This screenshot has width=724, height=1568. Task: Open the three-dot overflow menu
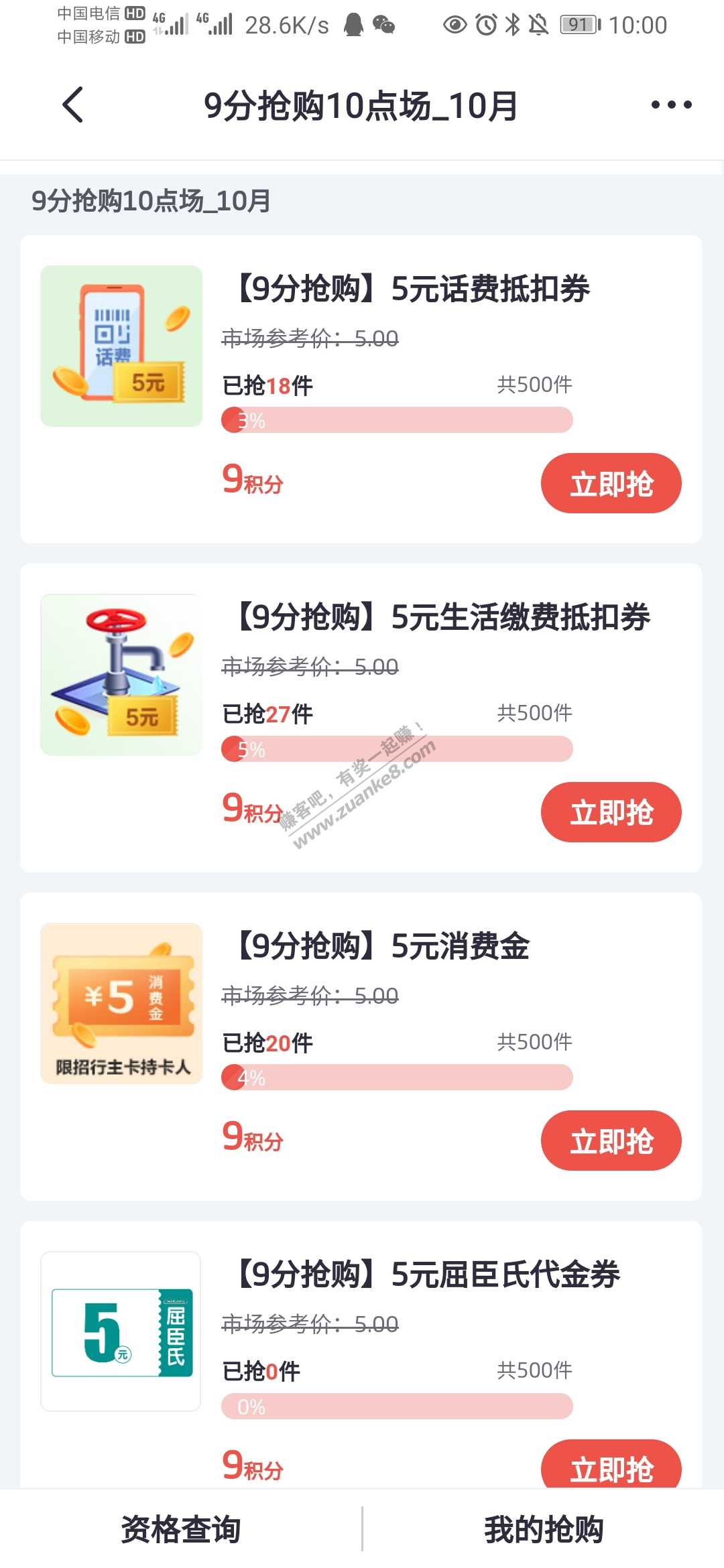click(x=671, y=105)
